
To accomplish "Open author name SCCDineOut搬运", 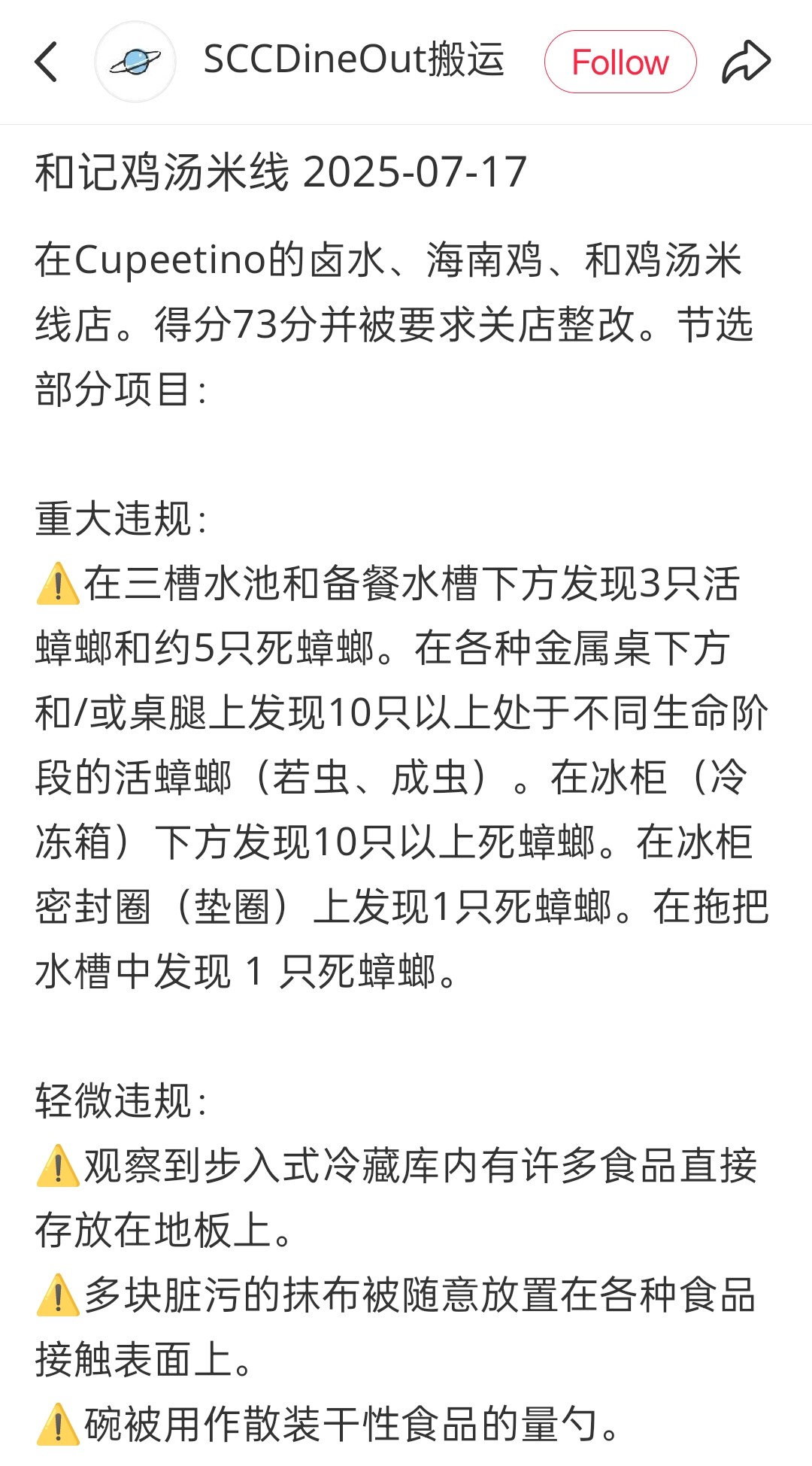I will (353, 60).
